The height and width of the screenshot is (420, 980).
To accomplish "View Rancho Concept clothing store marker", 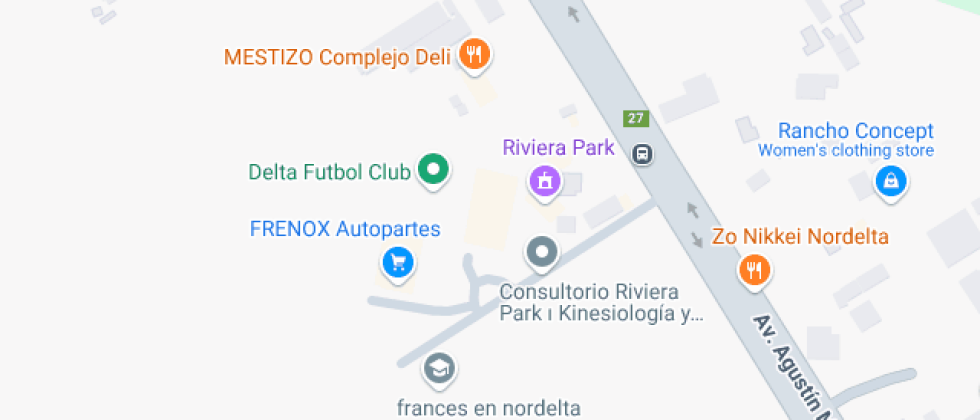I will click(x=890, y=181).
